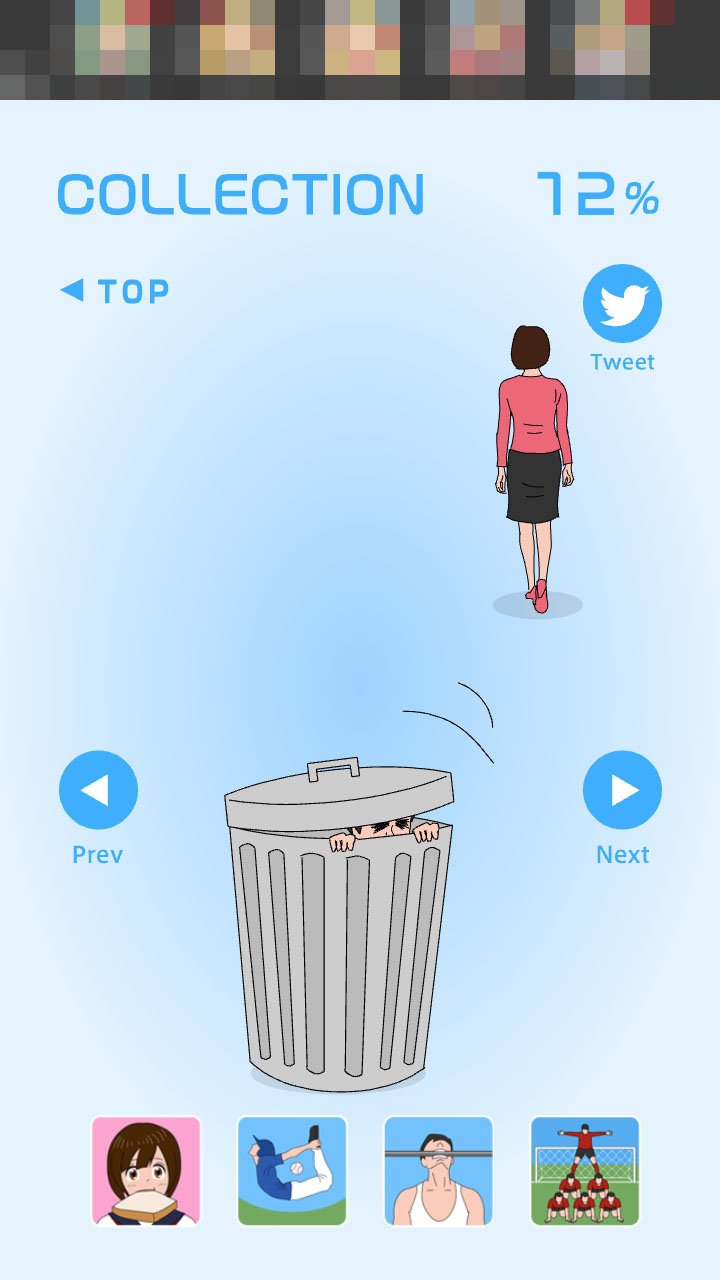Open the soccer pyramid thumbnail
720x1280 pixels.
pyautogui.click(x=584, y=1171)
